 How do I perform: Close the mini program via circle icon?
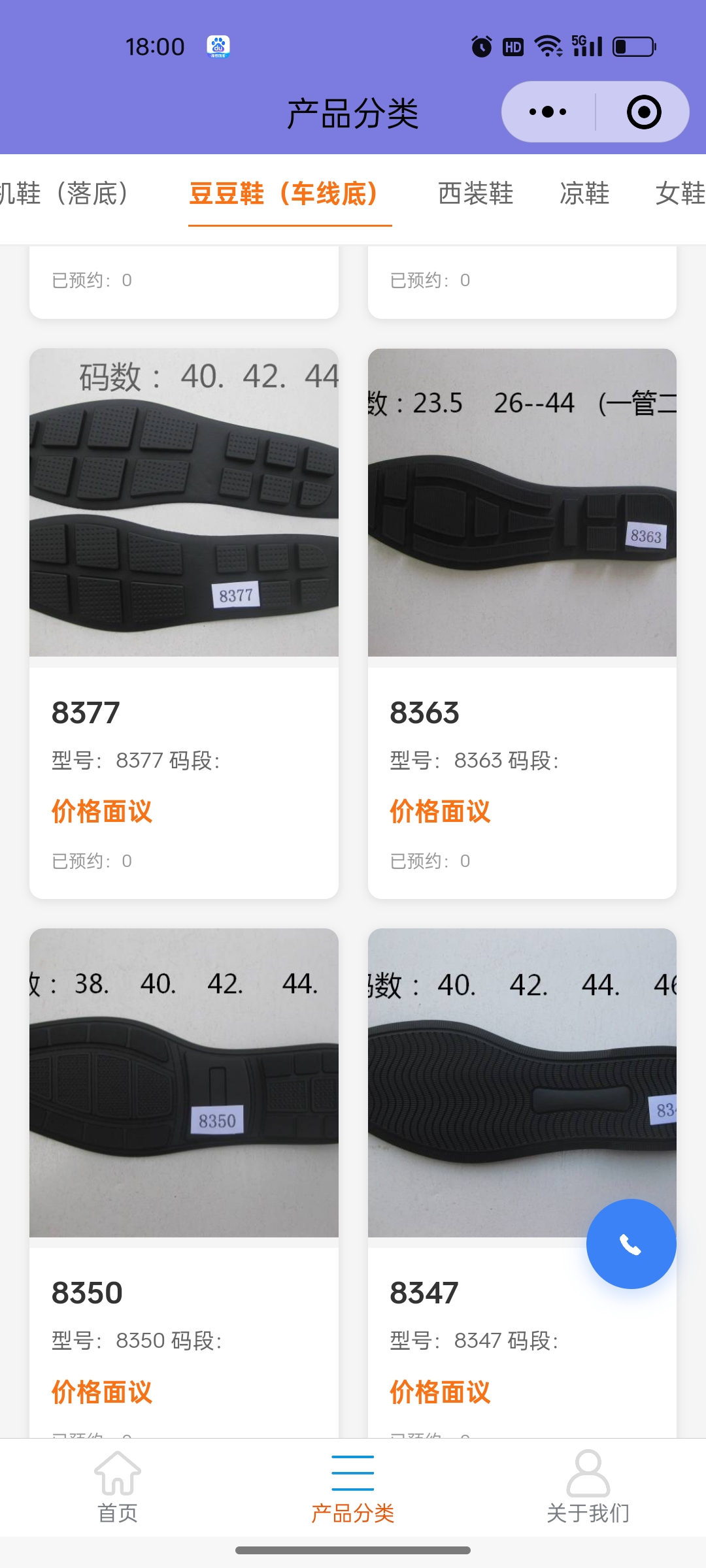[644, 112]
